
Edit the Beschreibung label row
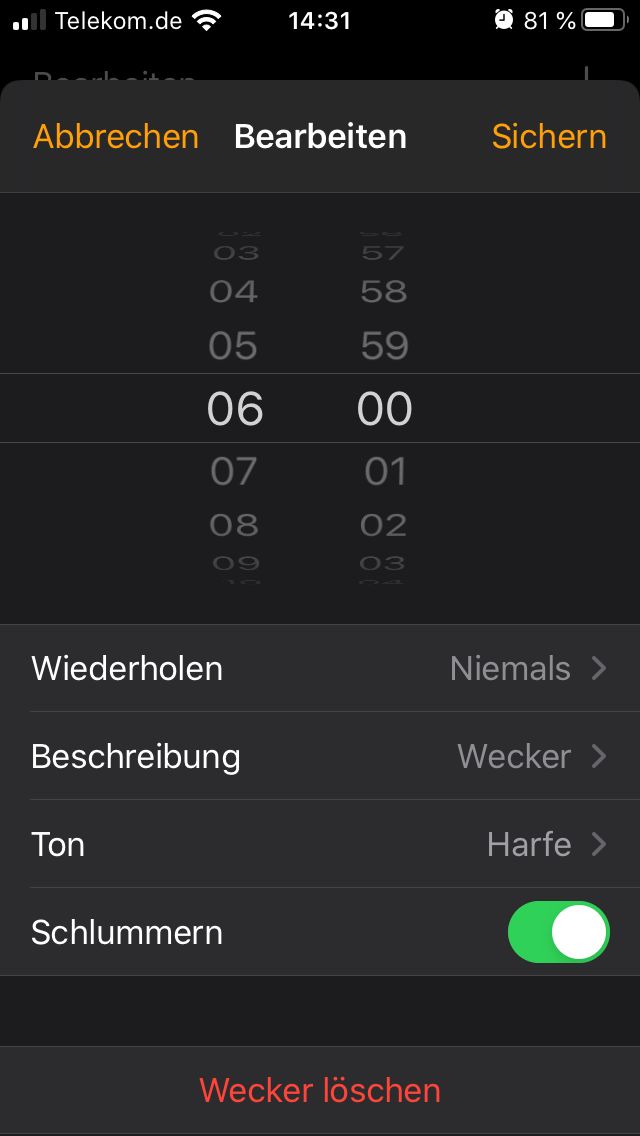[320, 756]
